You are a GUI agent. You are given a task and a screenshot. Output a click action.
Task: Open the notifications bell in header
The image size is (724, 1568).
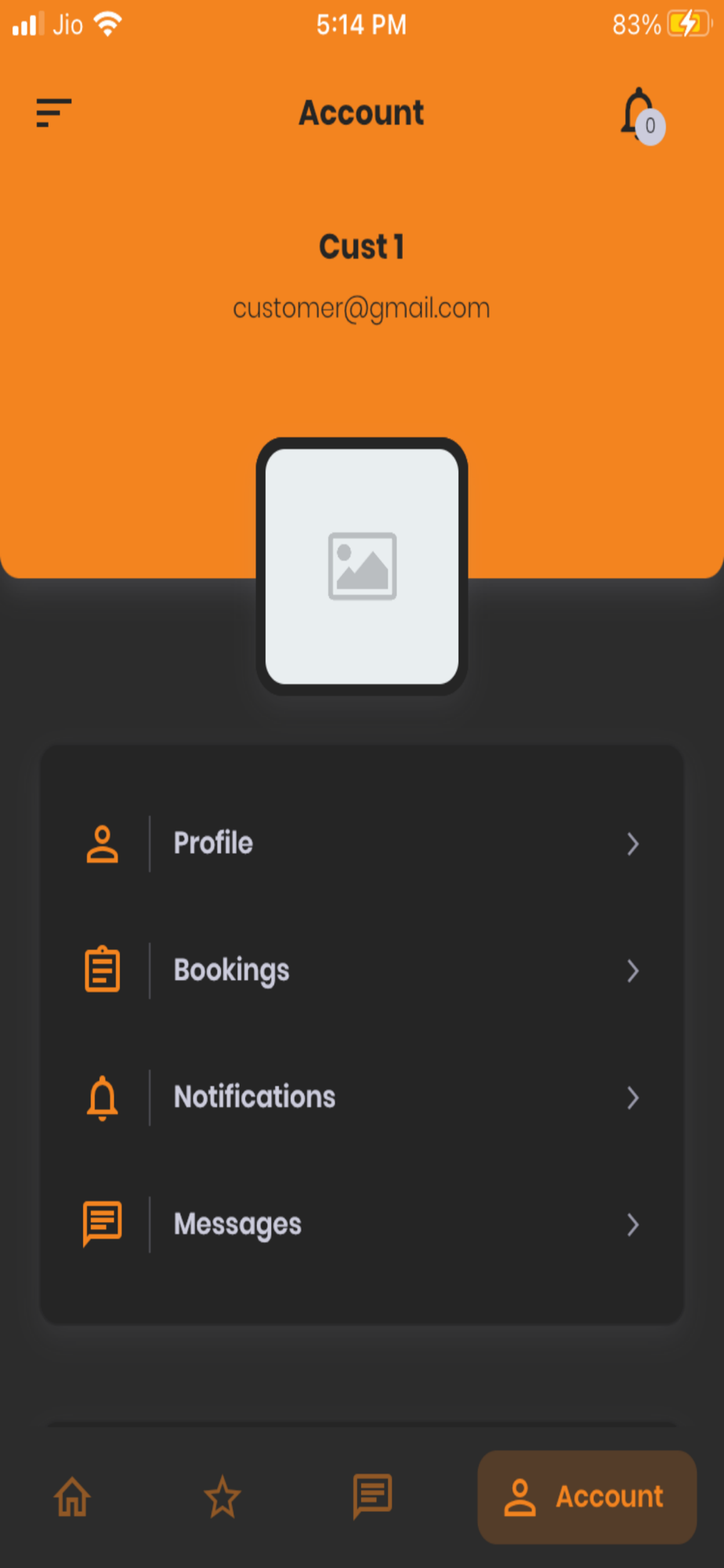642,115
